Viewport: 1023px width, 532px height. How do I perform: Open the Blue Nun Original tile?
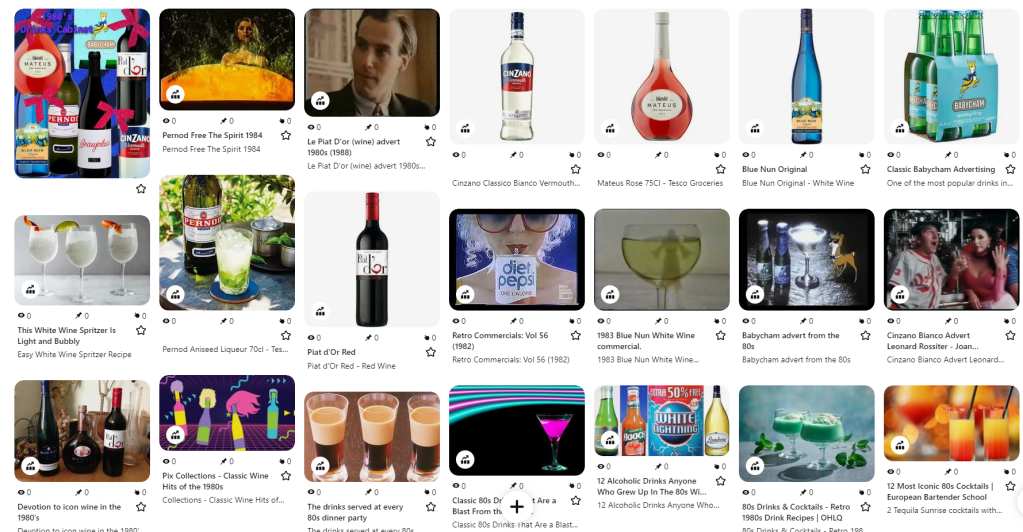(807, 77)
